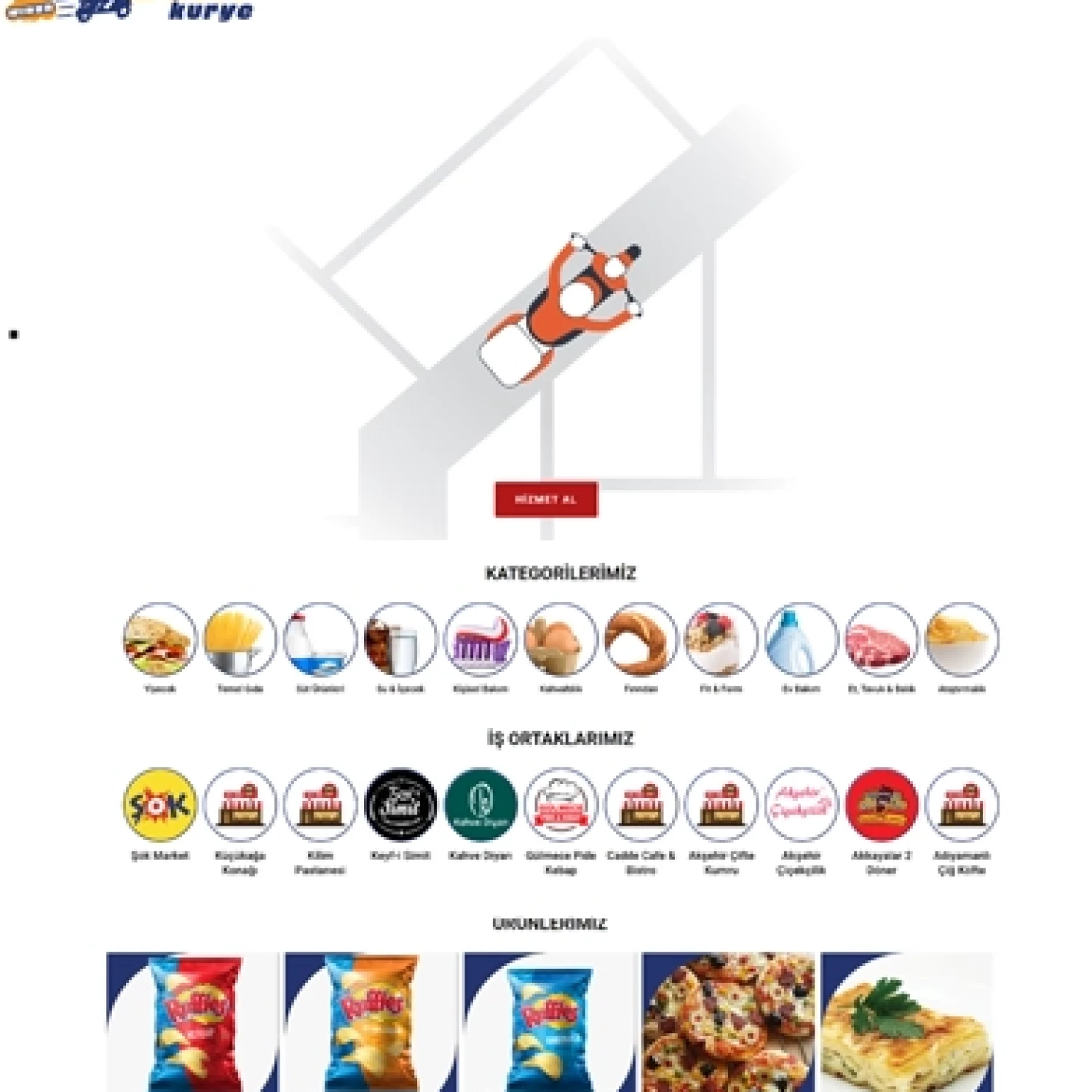Open Adıyaman Çiğ Köfte partner
The height and width of the screenshot is (1092, 1092).
tap(961, 805)
